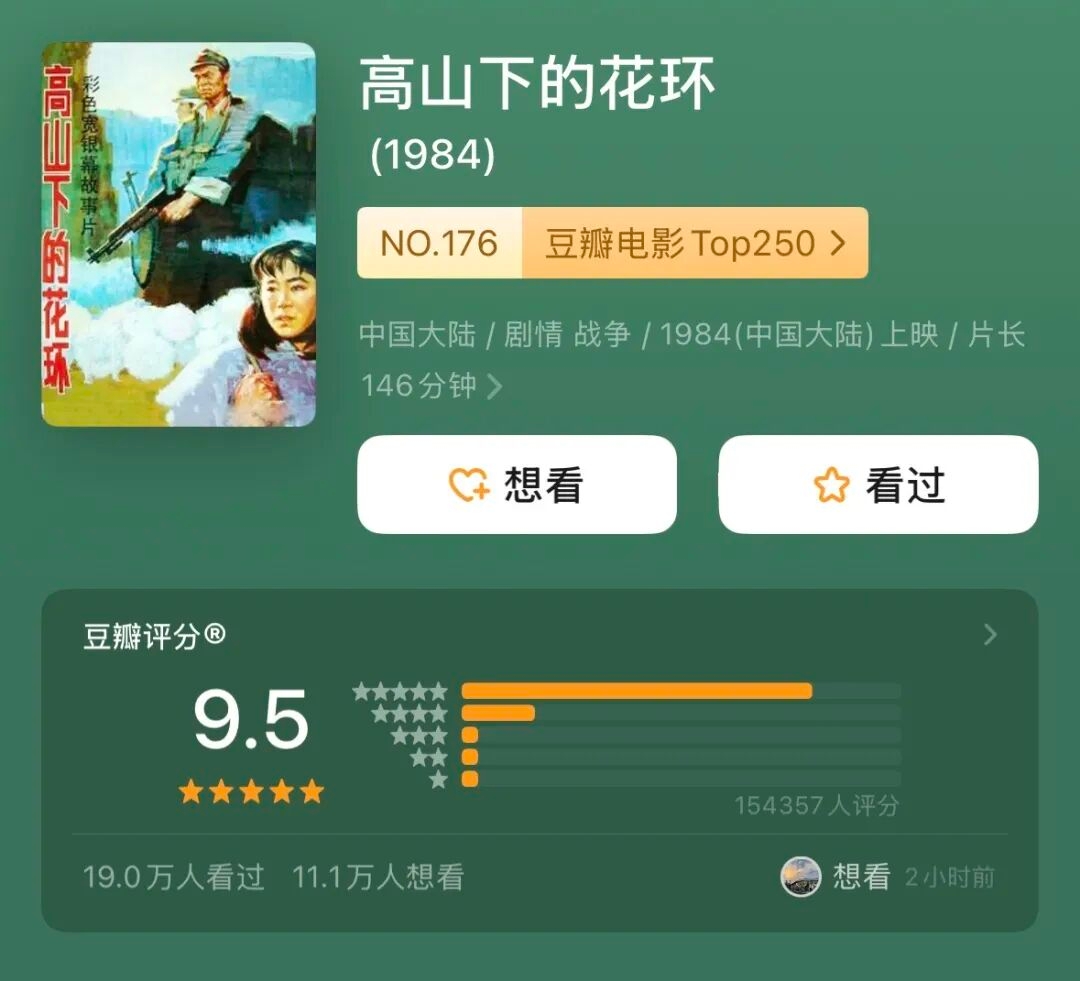The height and width of the screenshot is (981, 1080).
Task: Mark the movie as 看过
Action: click(x=878, y=485)
